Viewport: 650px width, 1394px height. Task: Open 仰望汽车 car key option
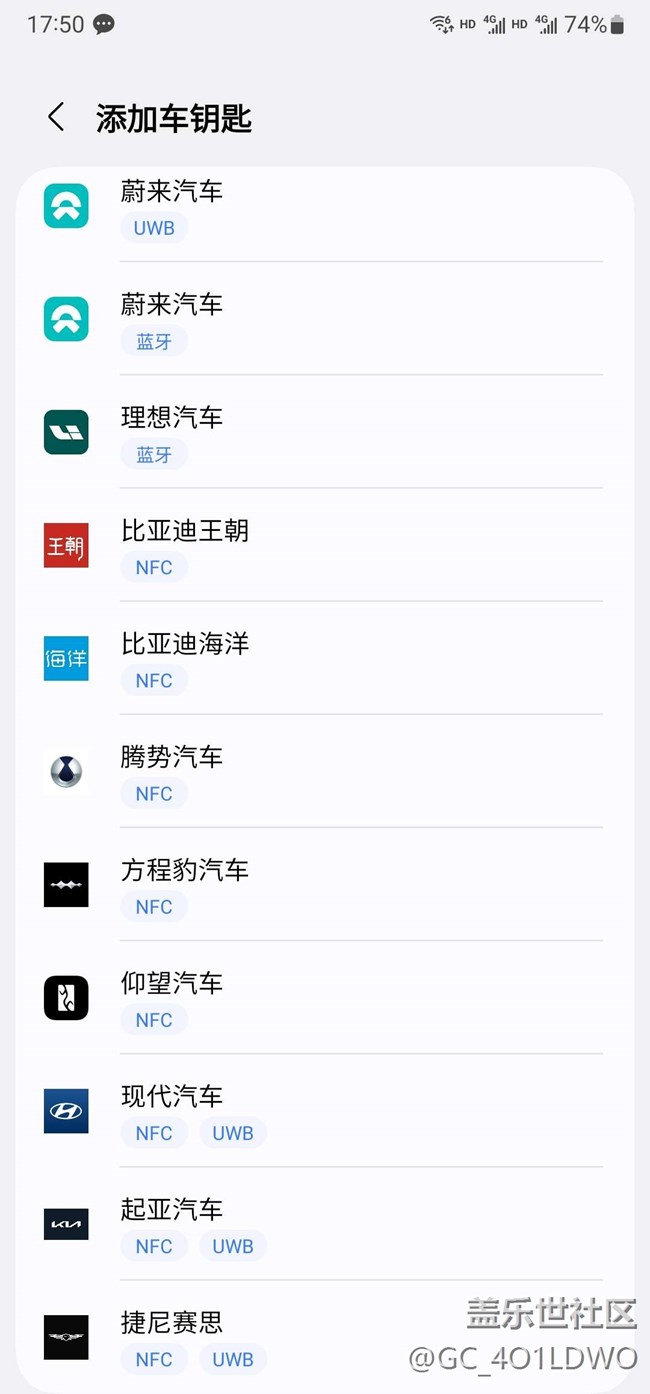(324, 999)
